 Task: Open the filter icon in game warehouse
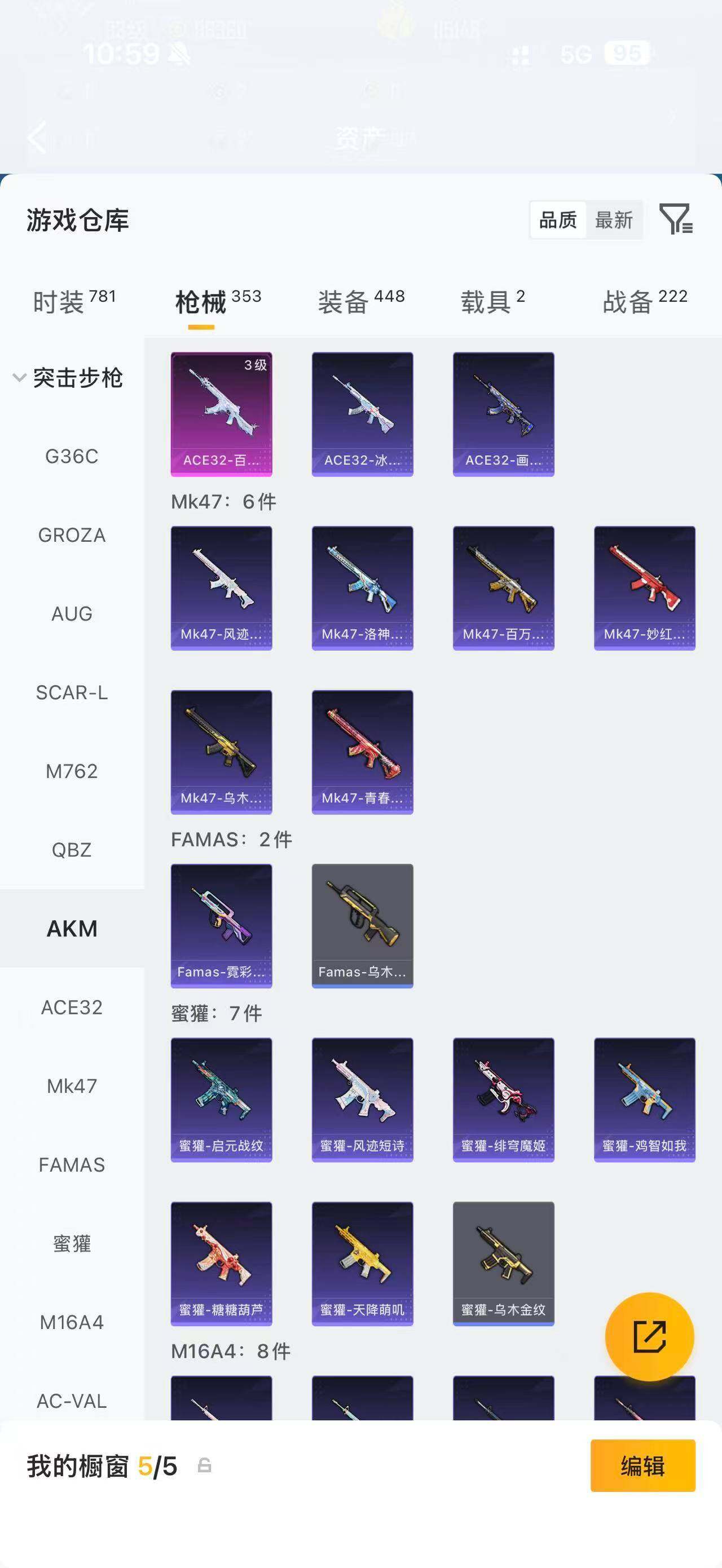point(676,219)
